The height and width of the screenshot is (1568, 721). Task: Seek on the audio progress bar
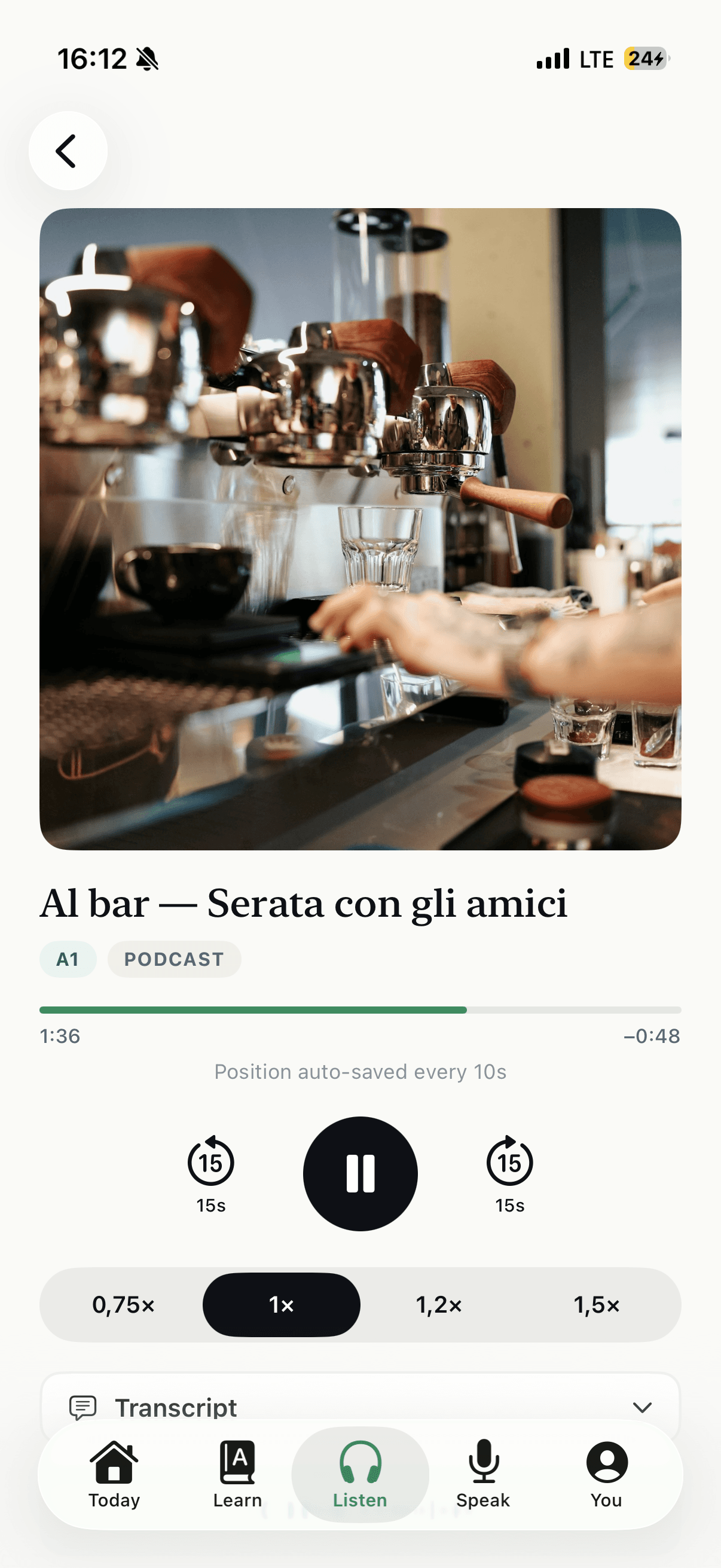360,1010
